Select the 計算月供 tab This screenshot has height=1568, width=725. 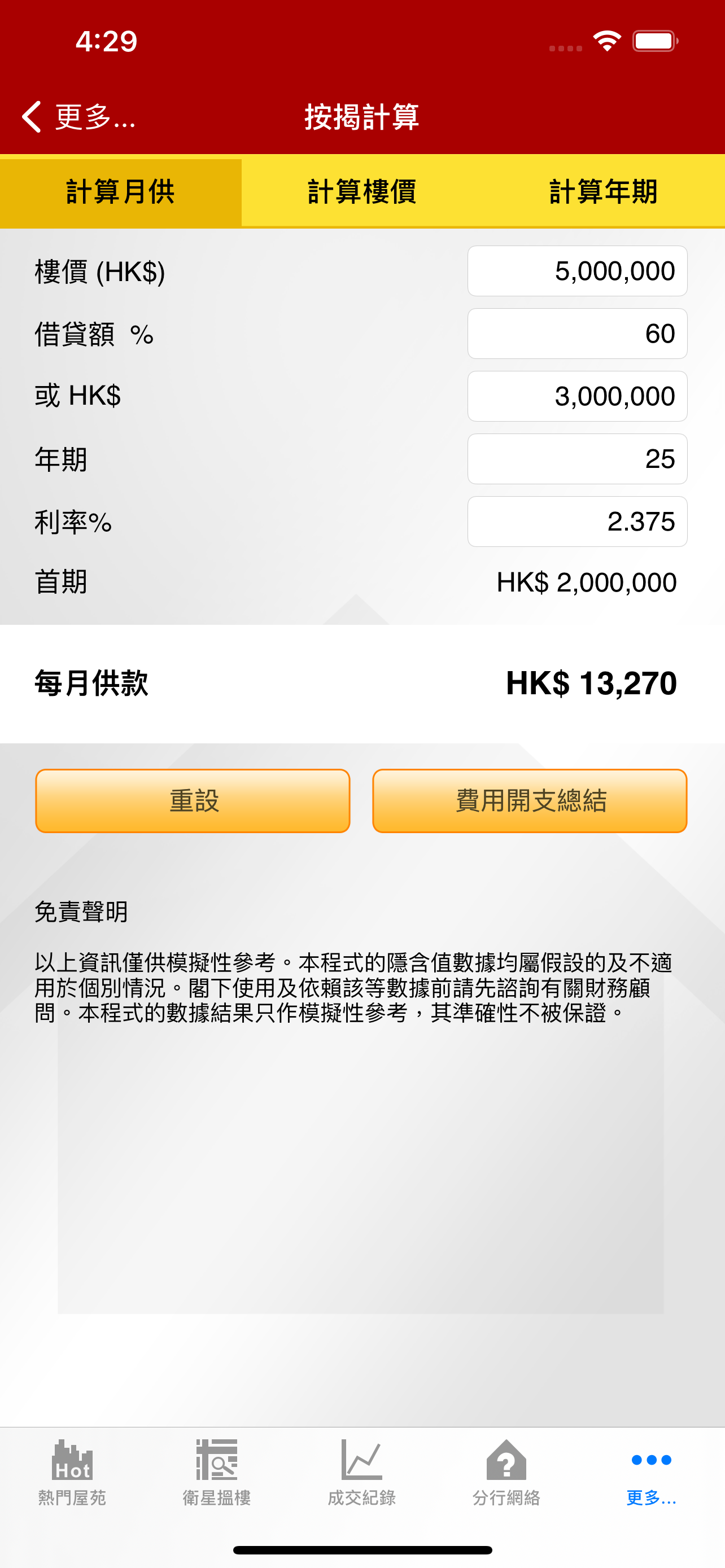(x=120, y=192)
